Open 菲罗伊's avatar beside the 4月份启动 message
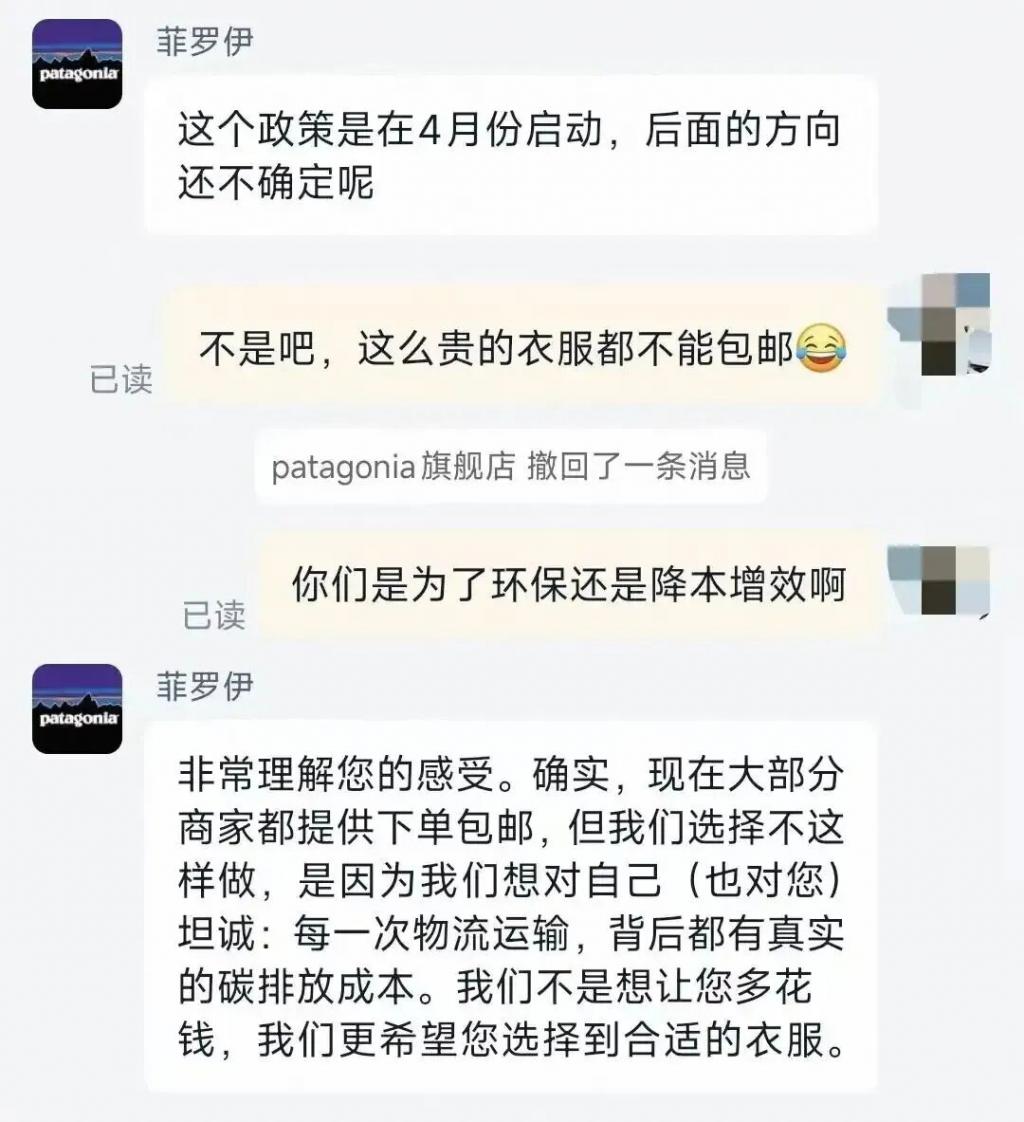Image resolution: width=1024 pixels, height=1122 pixels. click(77, 65)
